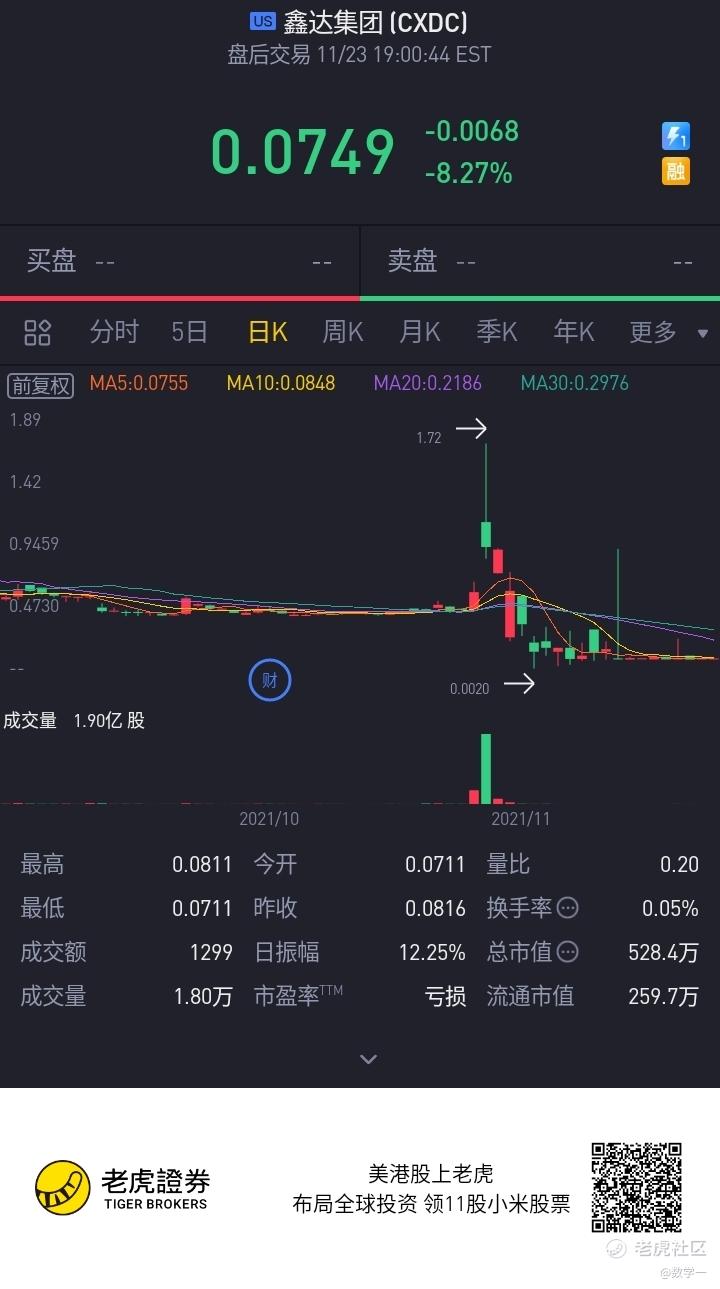
Task: Click the triangle arrow next to 更多
Action: click(x=703, y=333)
